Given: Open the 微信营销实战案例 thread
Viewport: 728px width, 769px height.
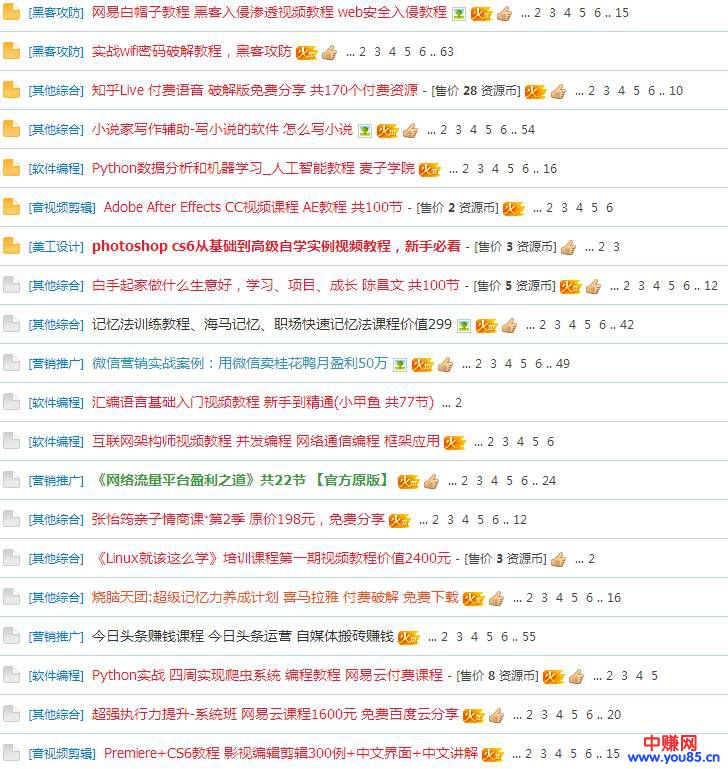Looking at the screenshot, I should coord(239,363).
